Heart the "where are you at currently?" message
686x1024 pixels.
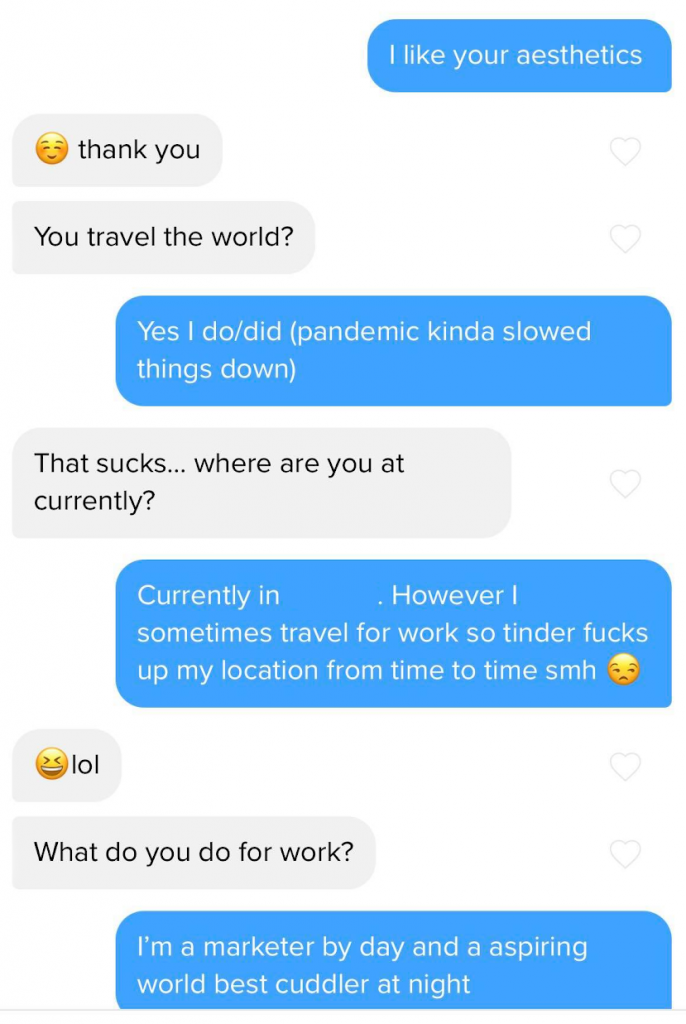point(625,484)
